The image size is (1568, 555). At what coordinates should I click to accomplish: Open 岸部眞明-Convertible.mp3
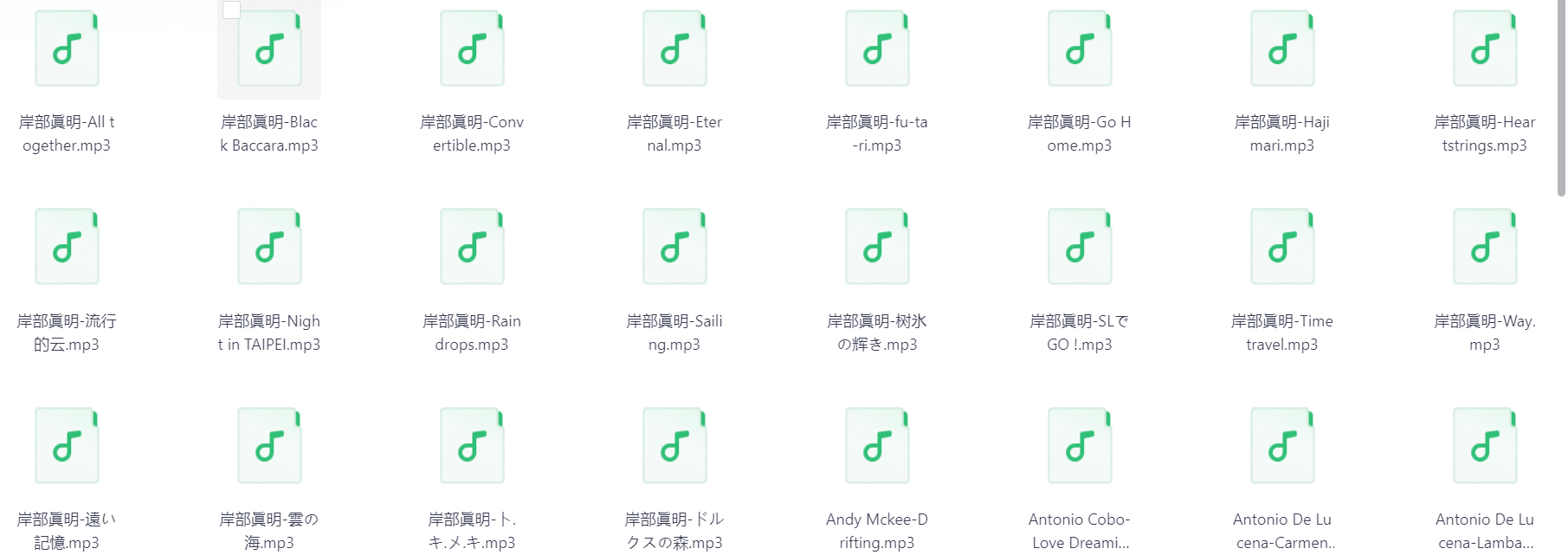(x=472, y=49)
